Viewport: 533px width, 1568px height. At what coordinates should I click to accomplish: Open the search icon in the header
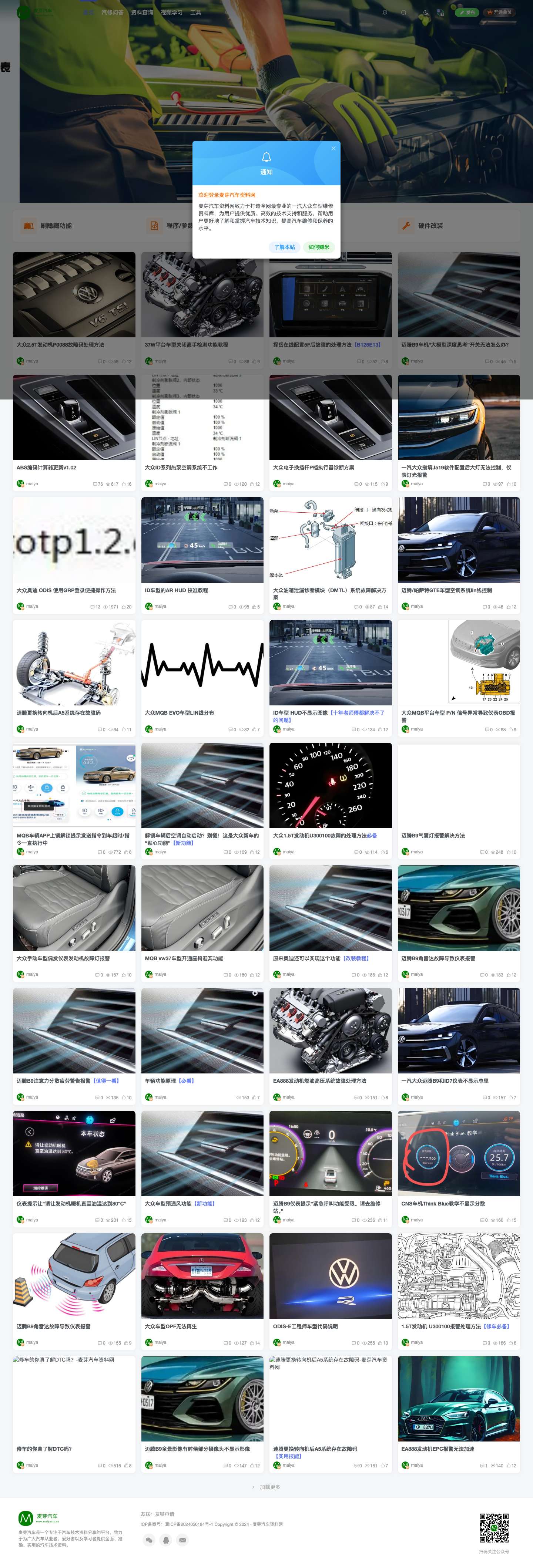click(x=404, y=12)
